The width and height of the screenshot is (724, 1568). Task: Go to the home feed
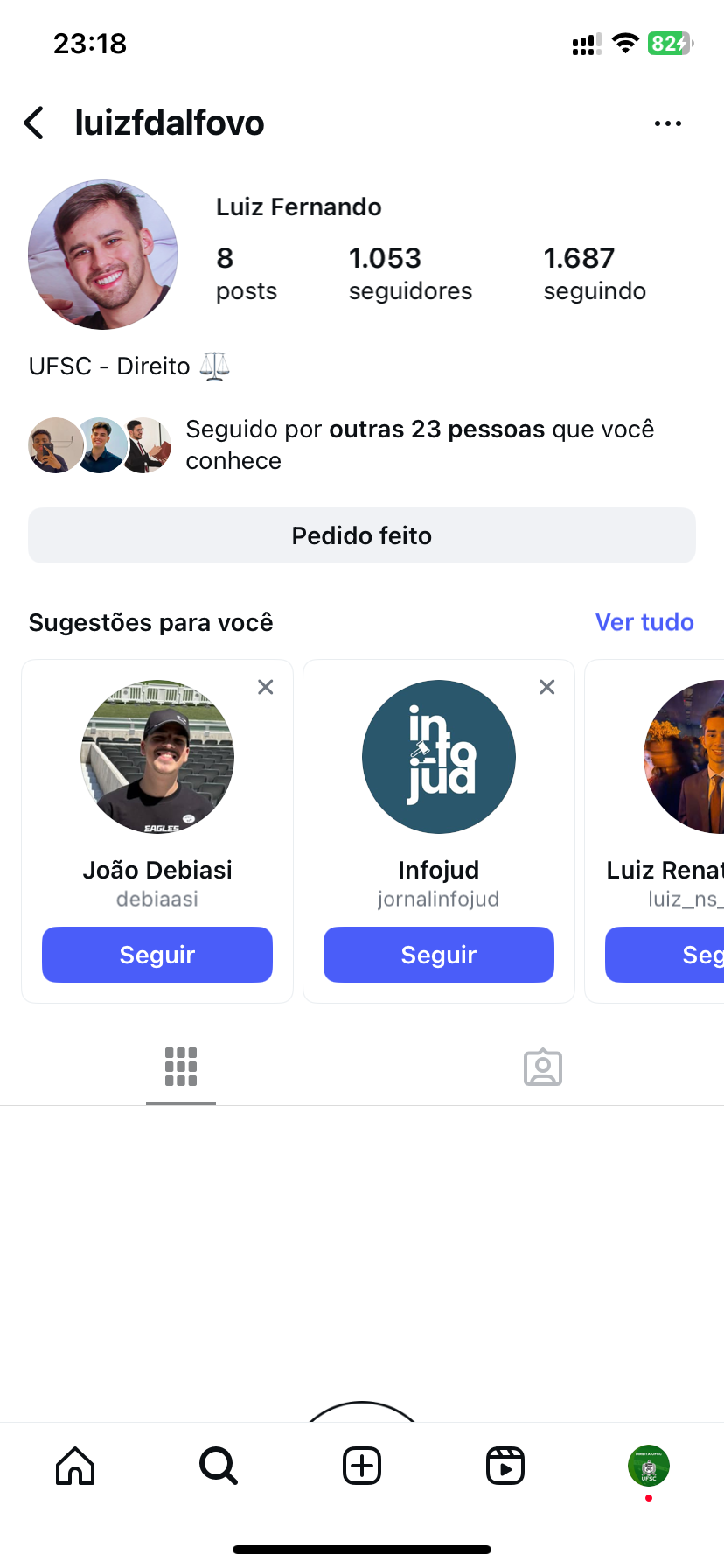(75, 1466)
